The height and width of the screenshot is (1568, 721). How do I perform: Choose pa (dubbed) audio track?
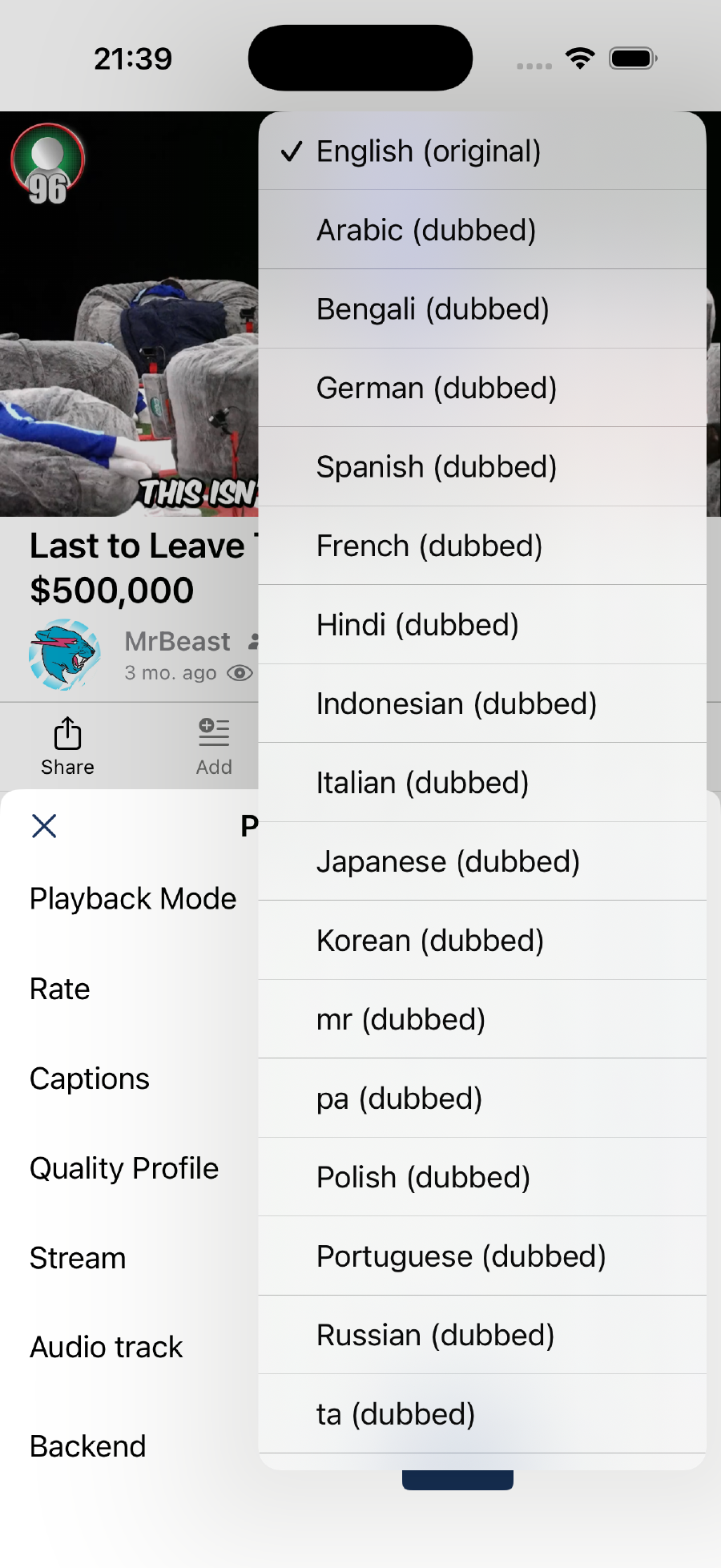[x=481, y=1098]
